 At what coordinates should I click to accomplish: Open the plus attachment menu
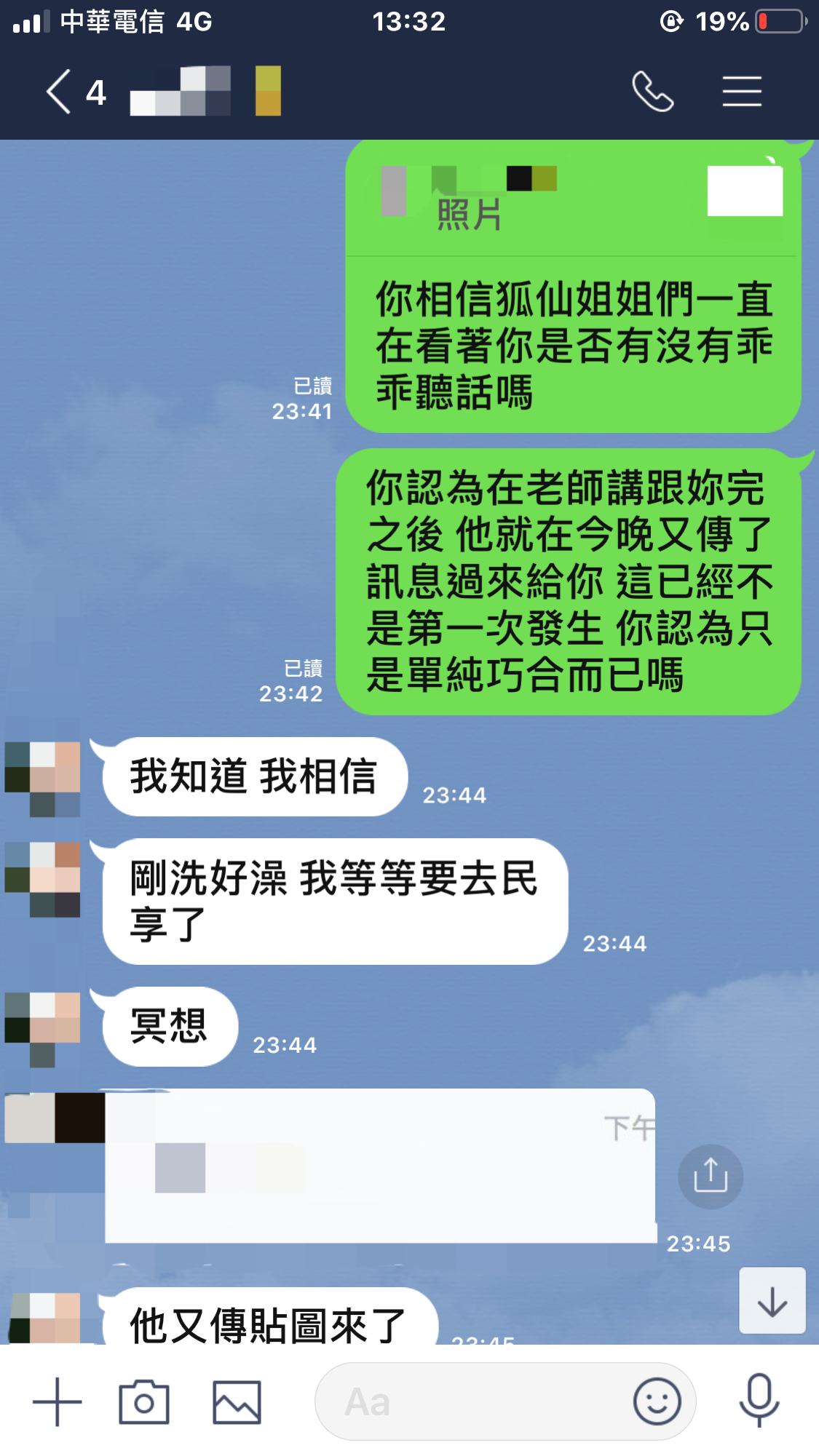58,1401
